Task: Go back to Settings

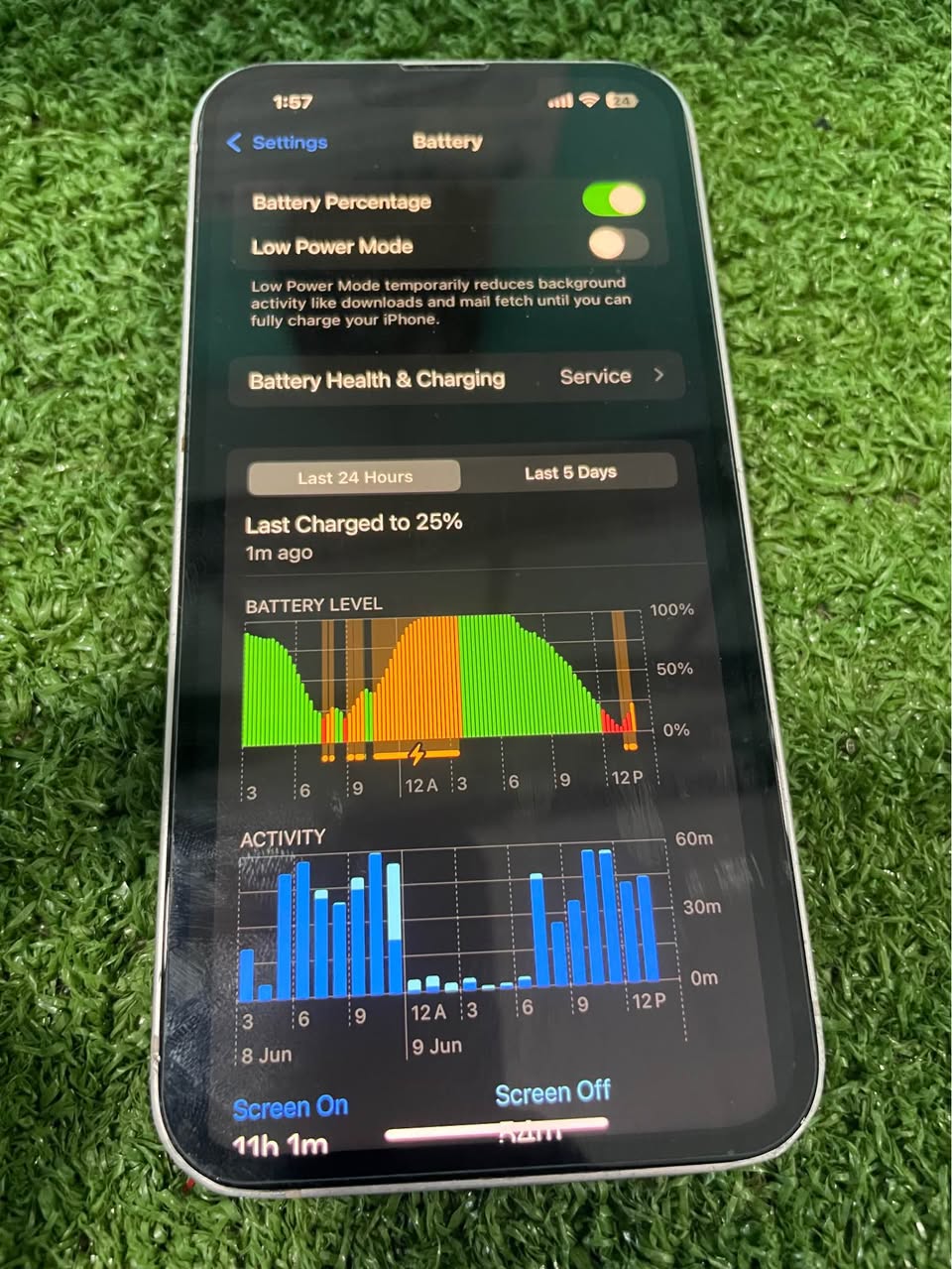Action: pos(278,143)
